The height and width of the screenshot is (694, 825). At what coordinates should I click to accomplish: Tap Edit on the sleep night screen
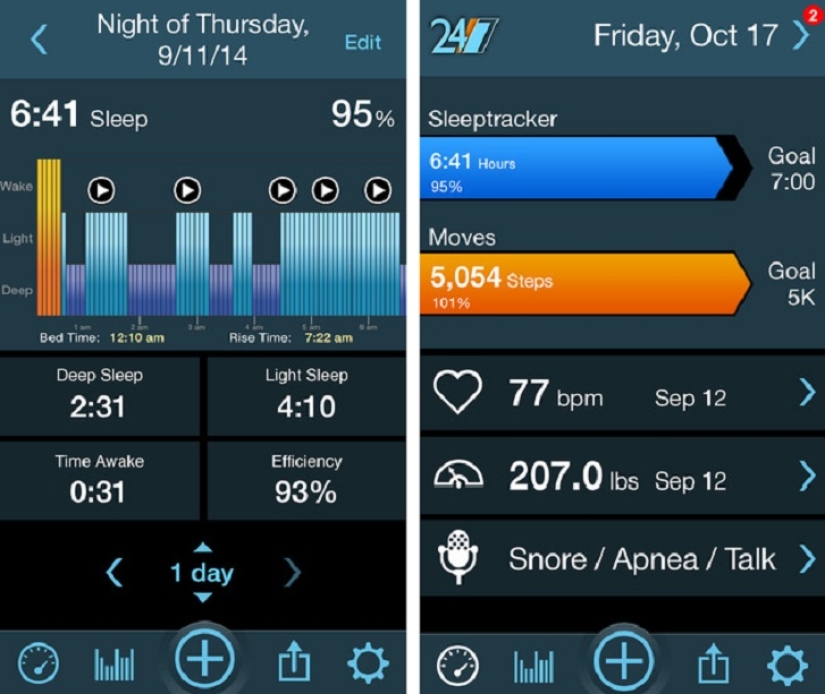(x=364, y=42)
